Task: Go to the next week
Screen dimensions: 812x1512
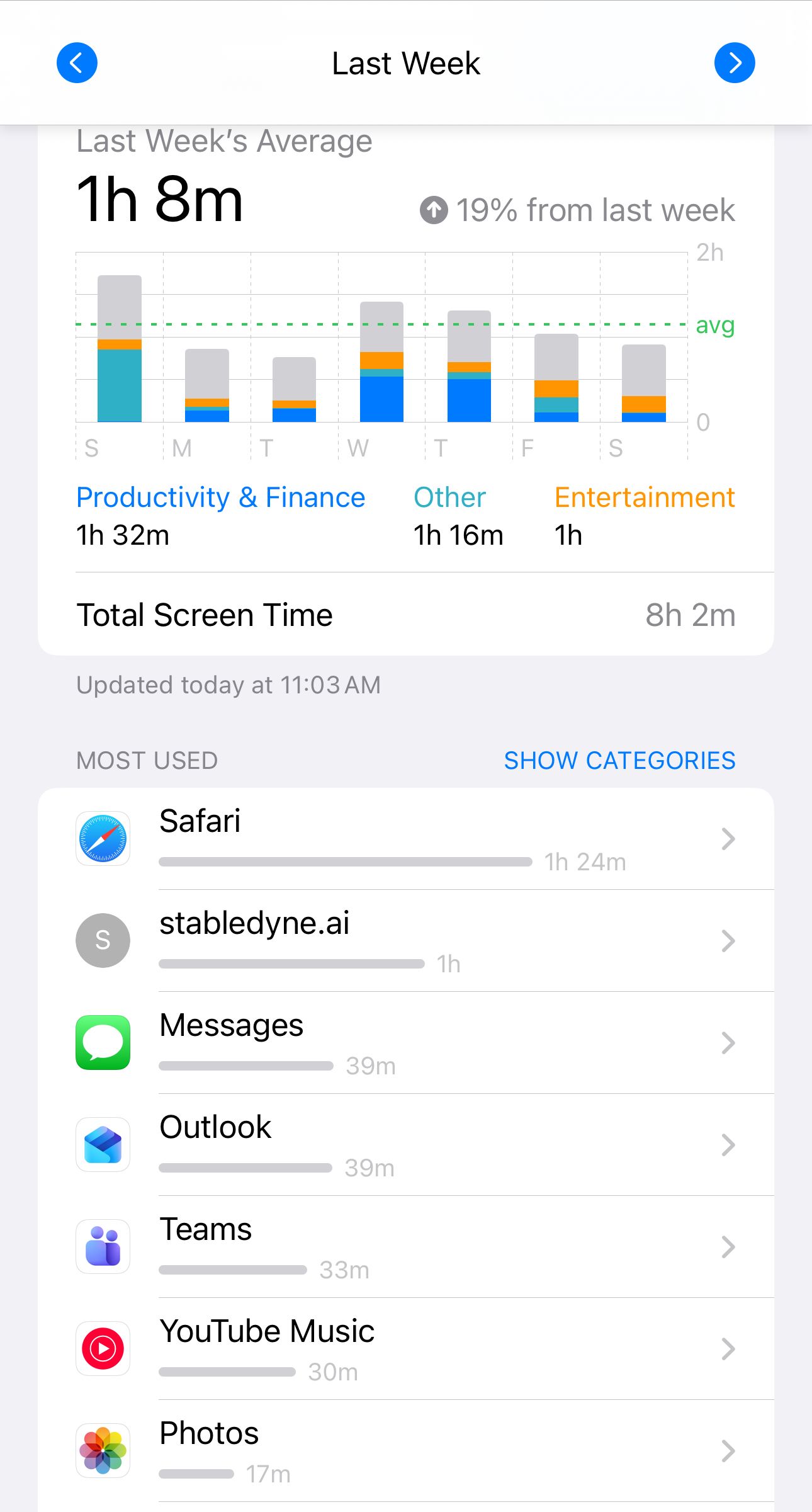Action: coord(734,63)
